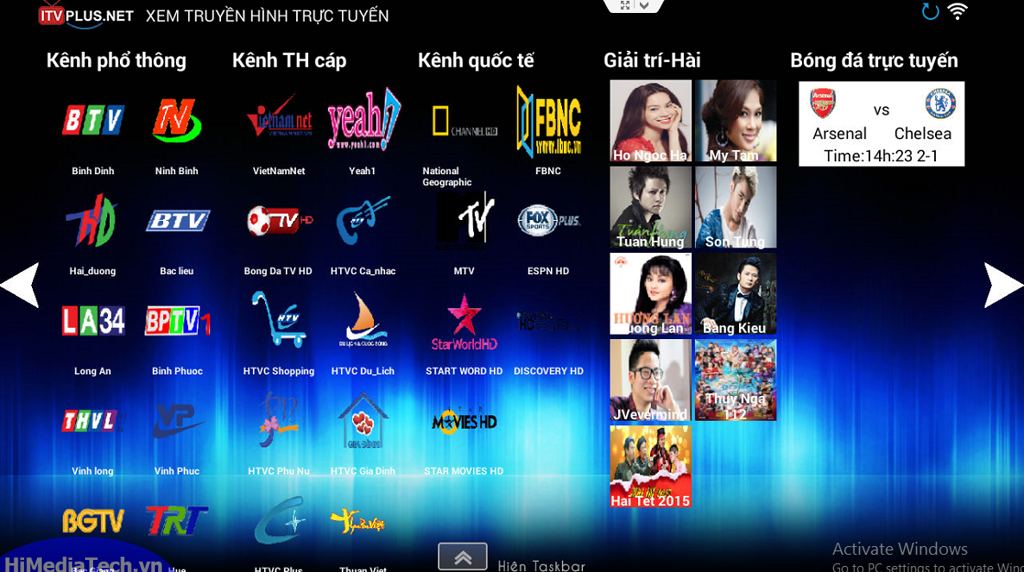The image size is (1024, 572).
Task: Go to the previous page with left arrow
Action: pos(20,285)
